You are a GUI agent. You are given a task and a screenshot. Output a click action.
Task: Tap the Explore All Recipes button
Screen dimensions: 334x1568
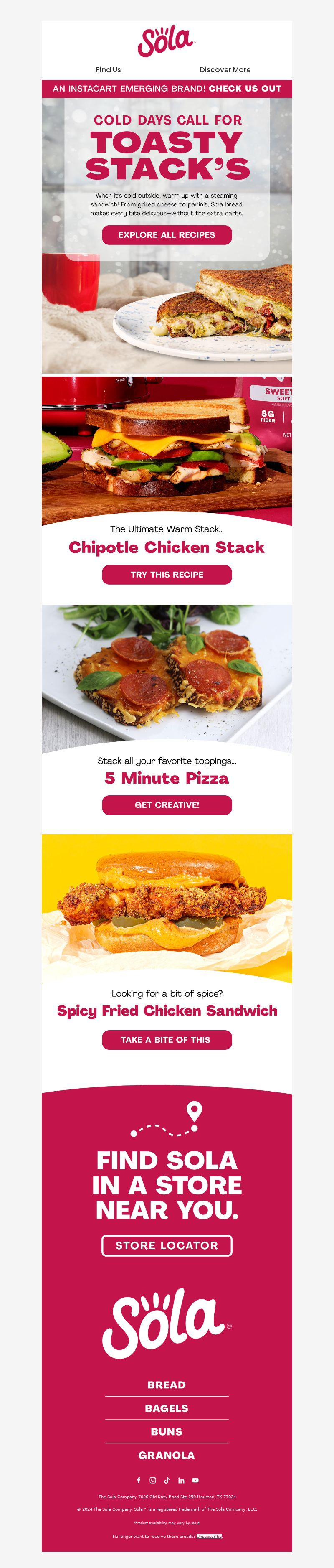tap(167, 235)
